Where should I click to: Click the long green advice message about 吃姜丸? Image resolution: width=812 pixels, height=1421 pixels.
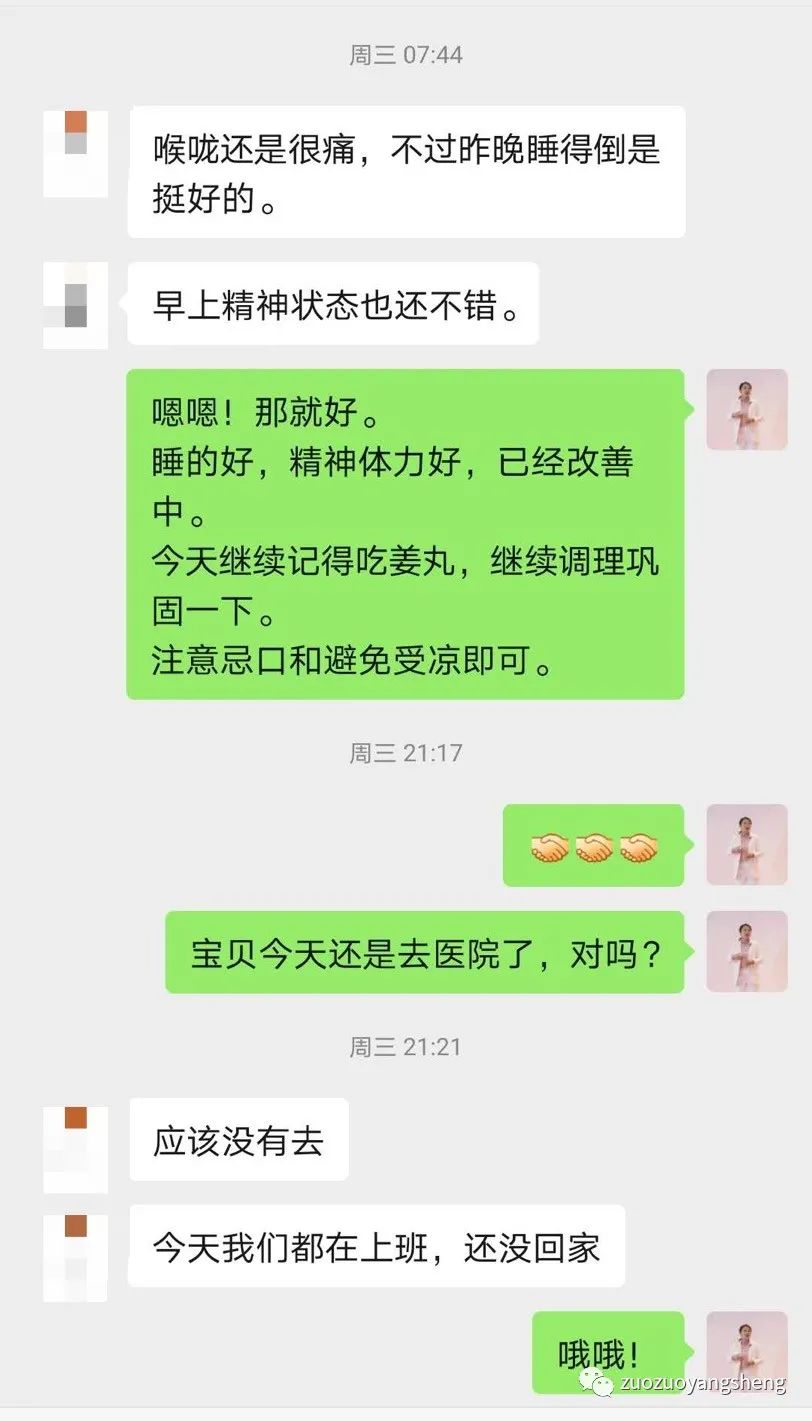click(405, 530)
